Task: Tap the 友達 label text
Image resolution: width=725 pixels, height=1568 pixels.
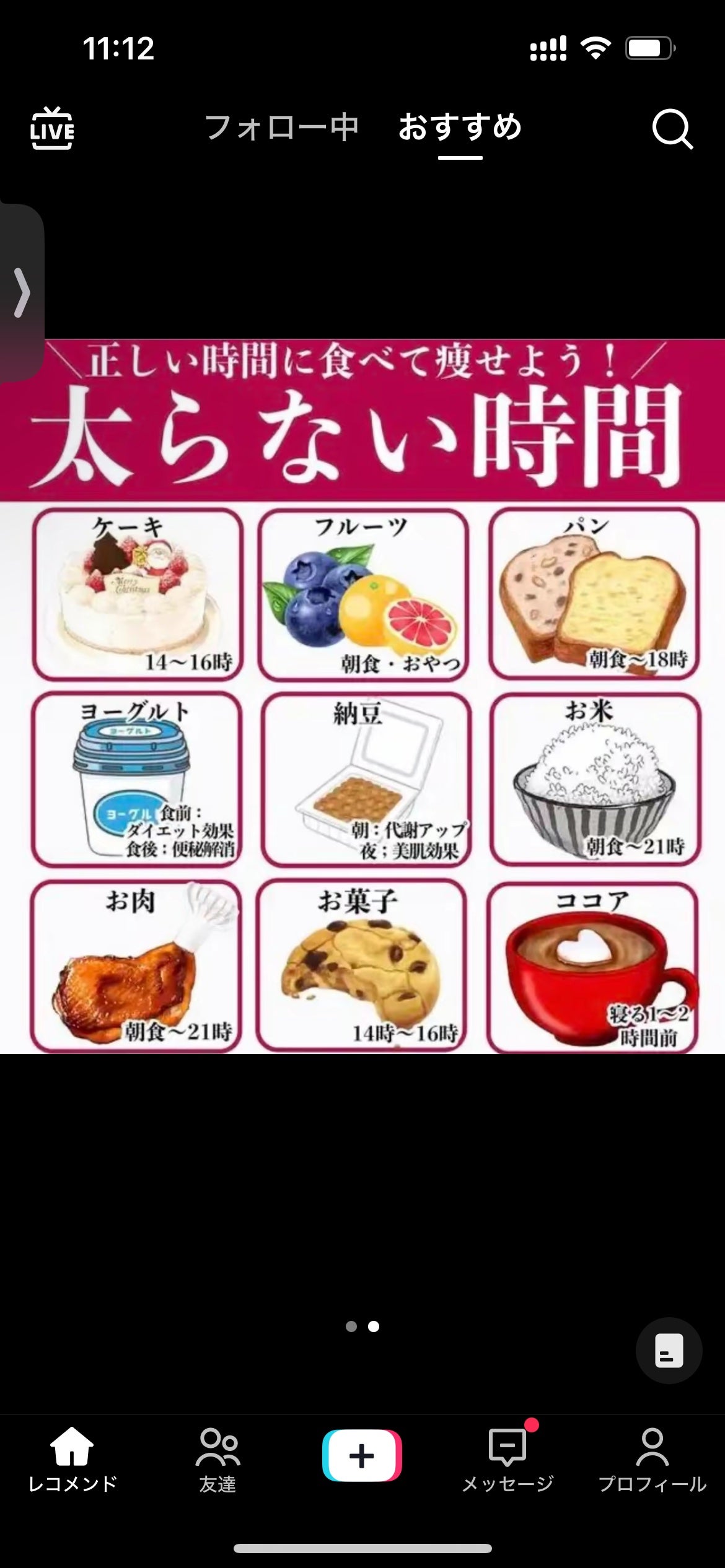Action: [x=217, y=1484]
